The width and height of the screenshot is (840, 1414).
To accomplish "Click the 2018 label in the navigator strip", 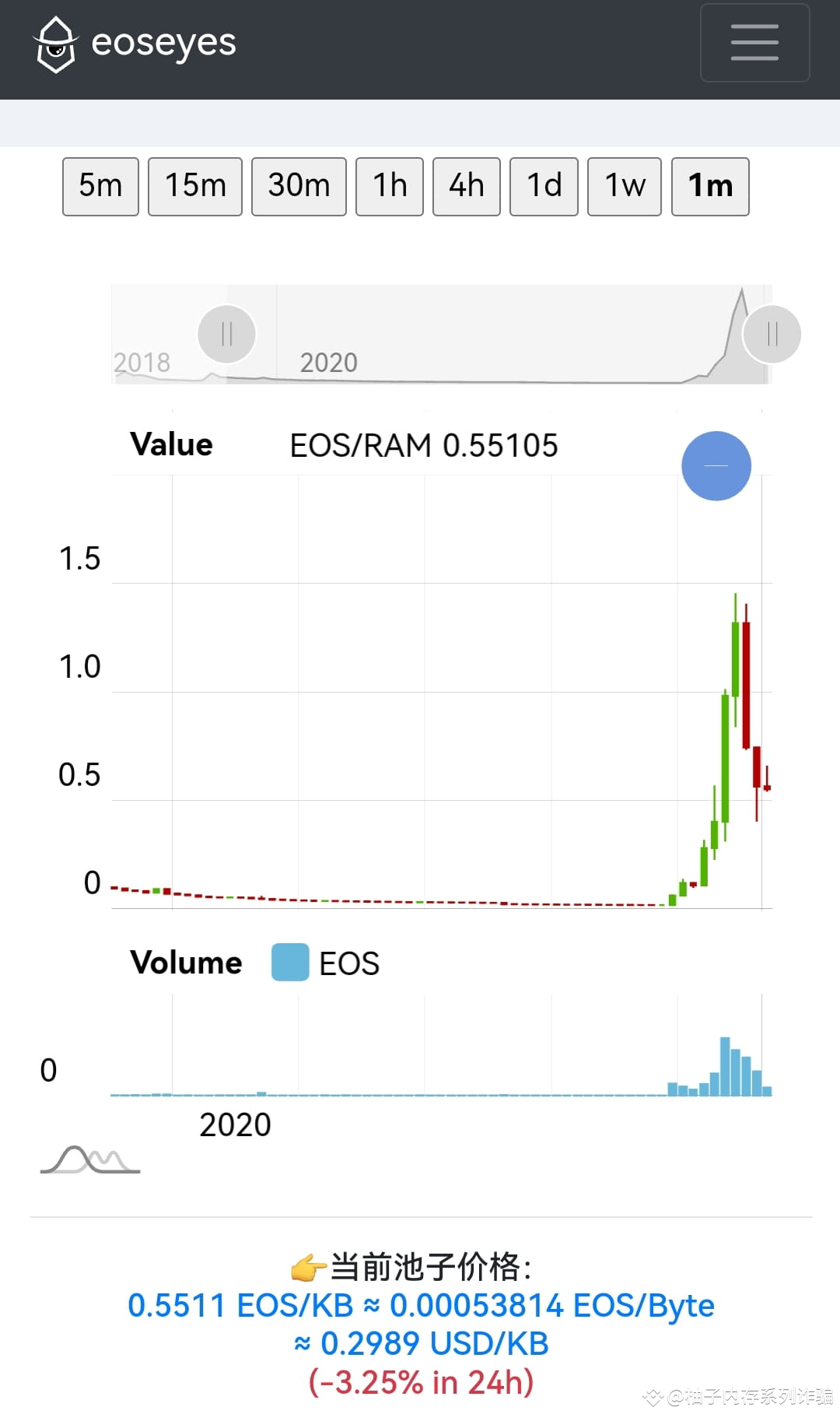I will point(142,362).
